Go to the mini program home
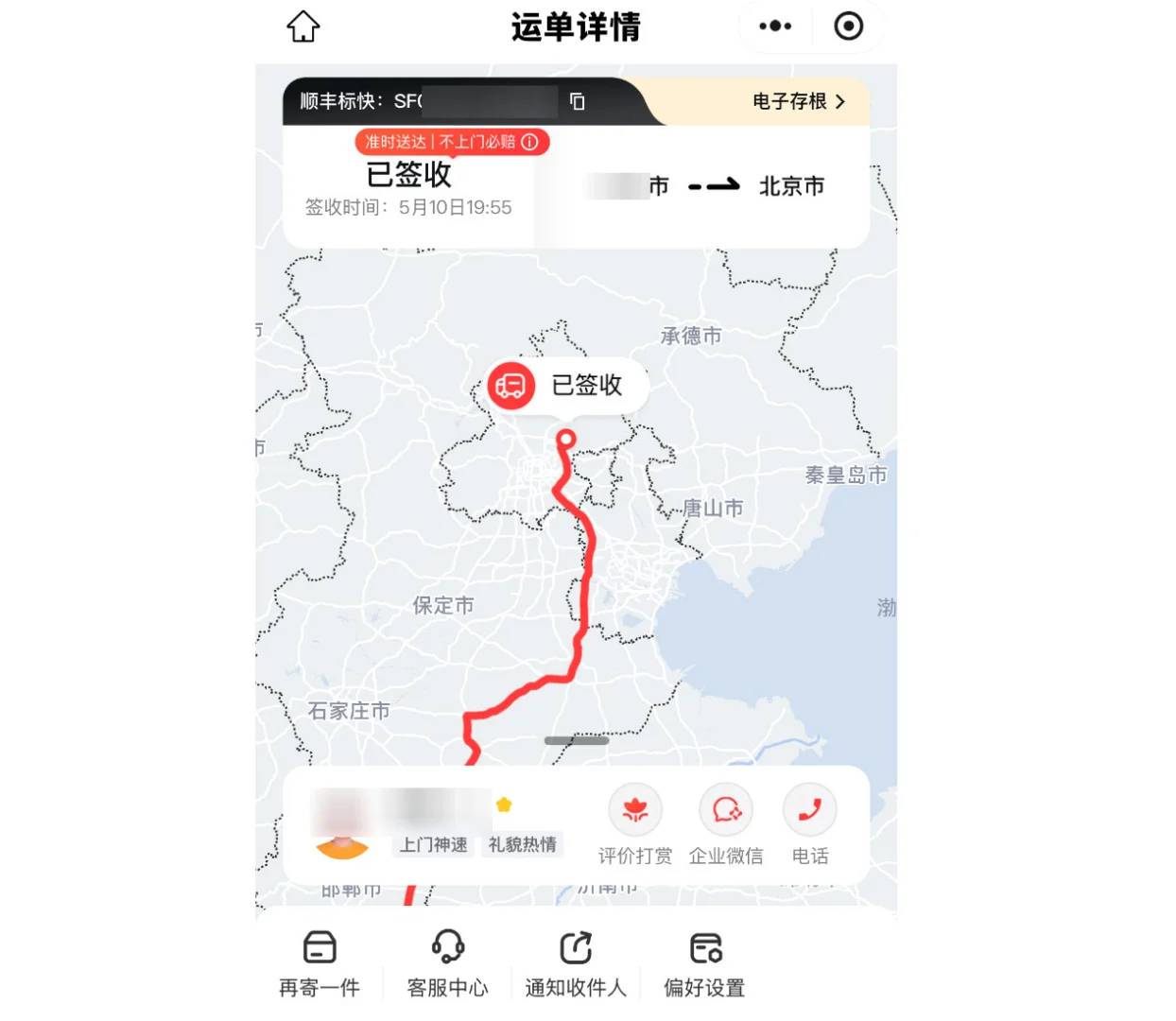Viewport: 1176px width, 1021px height. click(303, 26)
